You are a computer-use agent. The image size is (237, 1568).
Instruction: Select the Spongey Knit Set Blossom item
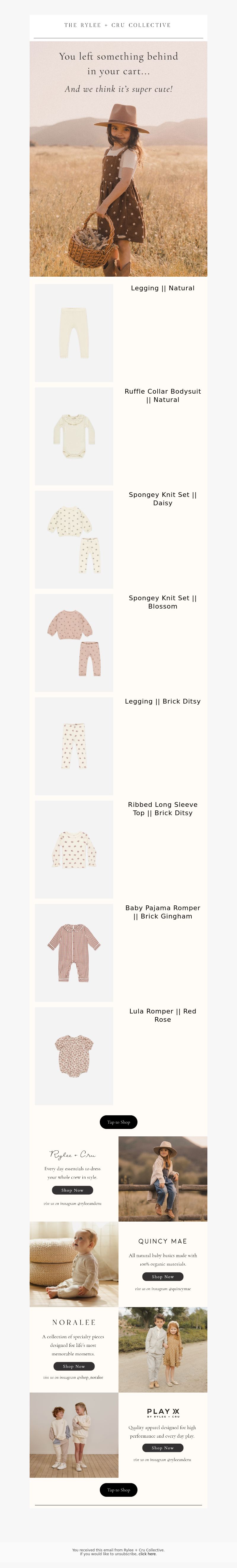pos(73,643)
